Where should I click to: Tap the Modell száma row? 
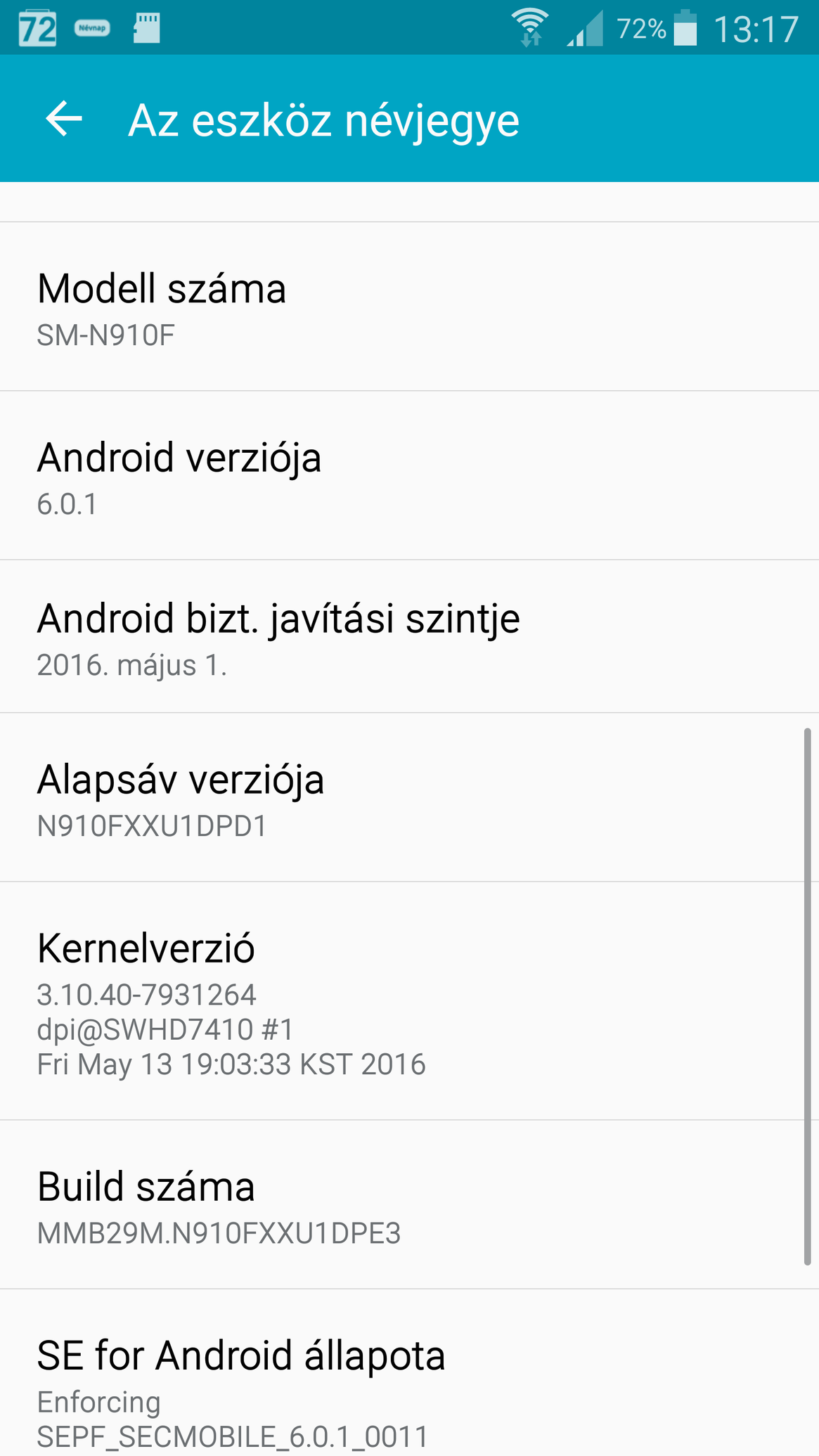[409, 307]
